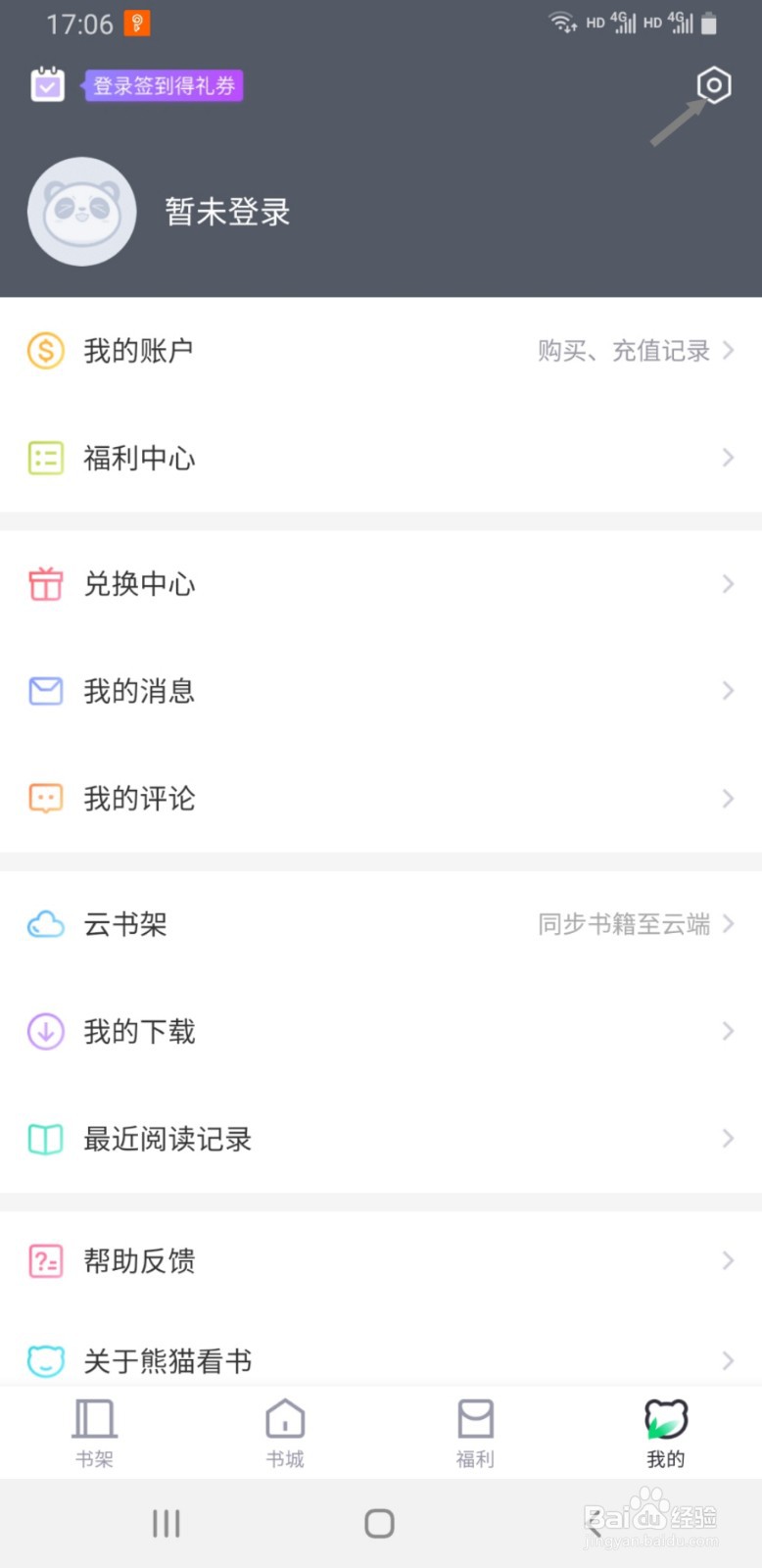
Task: Expand the 兑换中心 row chevron
Action: tap(728, 583)
